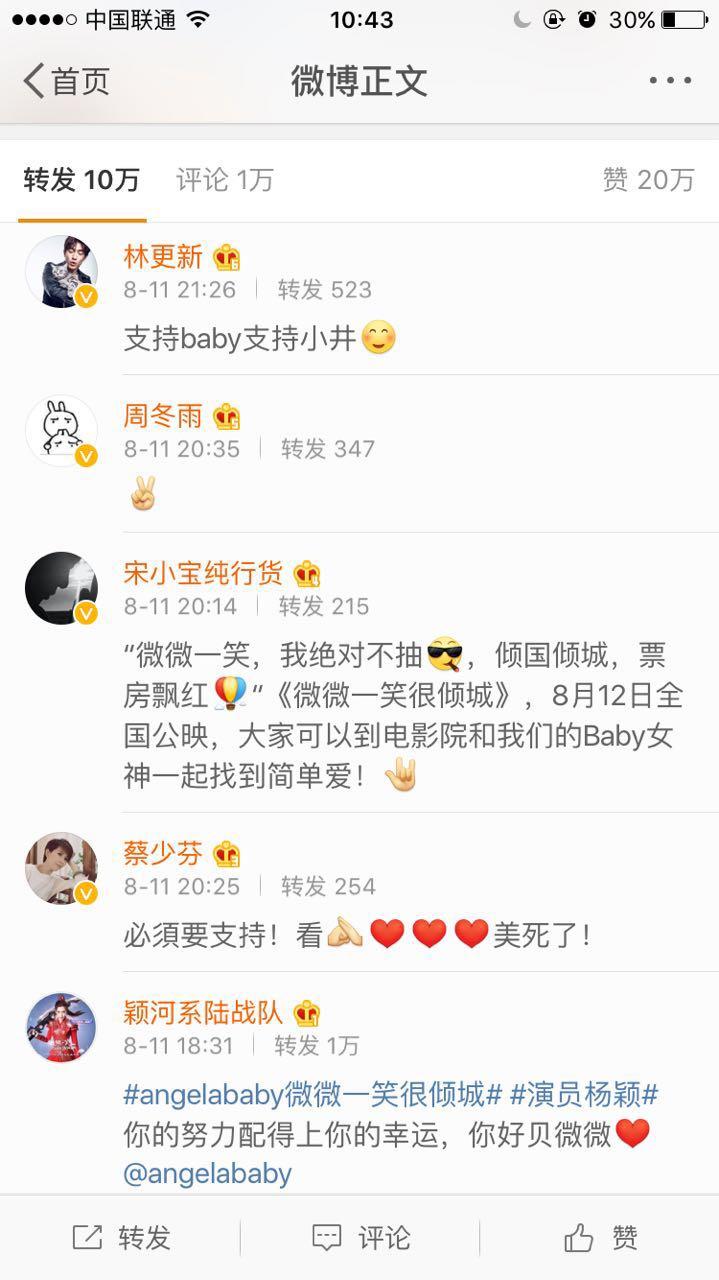The width and height of the screenshot is (719, 1280).
Task: Switch to the 赞 20万 tab
Action: [648, 180]
